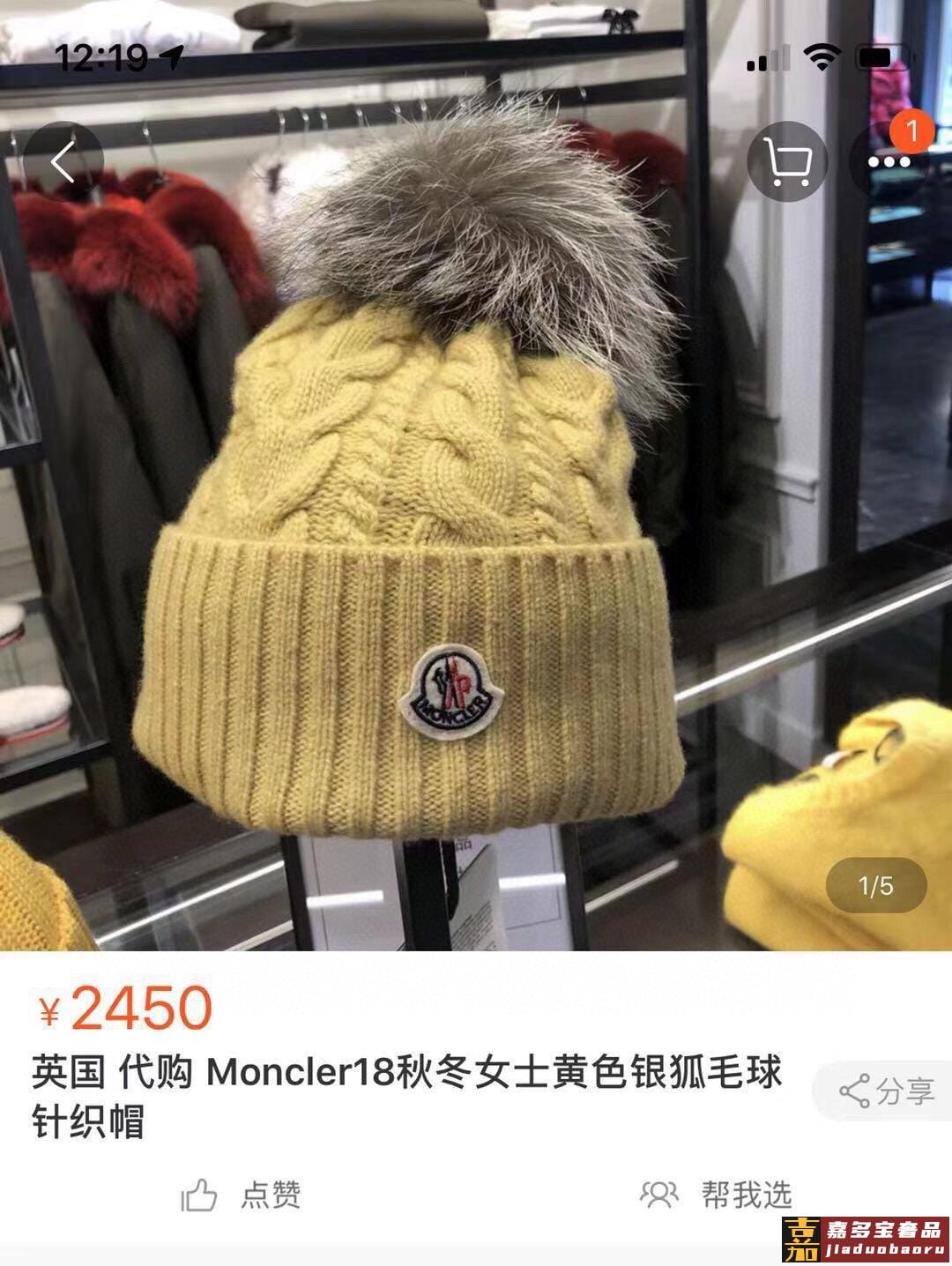Open the shopping cart
Screen dimensions: 952x1266
click(x=787, y=162)
